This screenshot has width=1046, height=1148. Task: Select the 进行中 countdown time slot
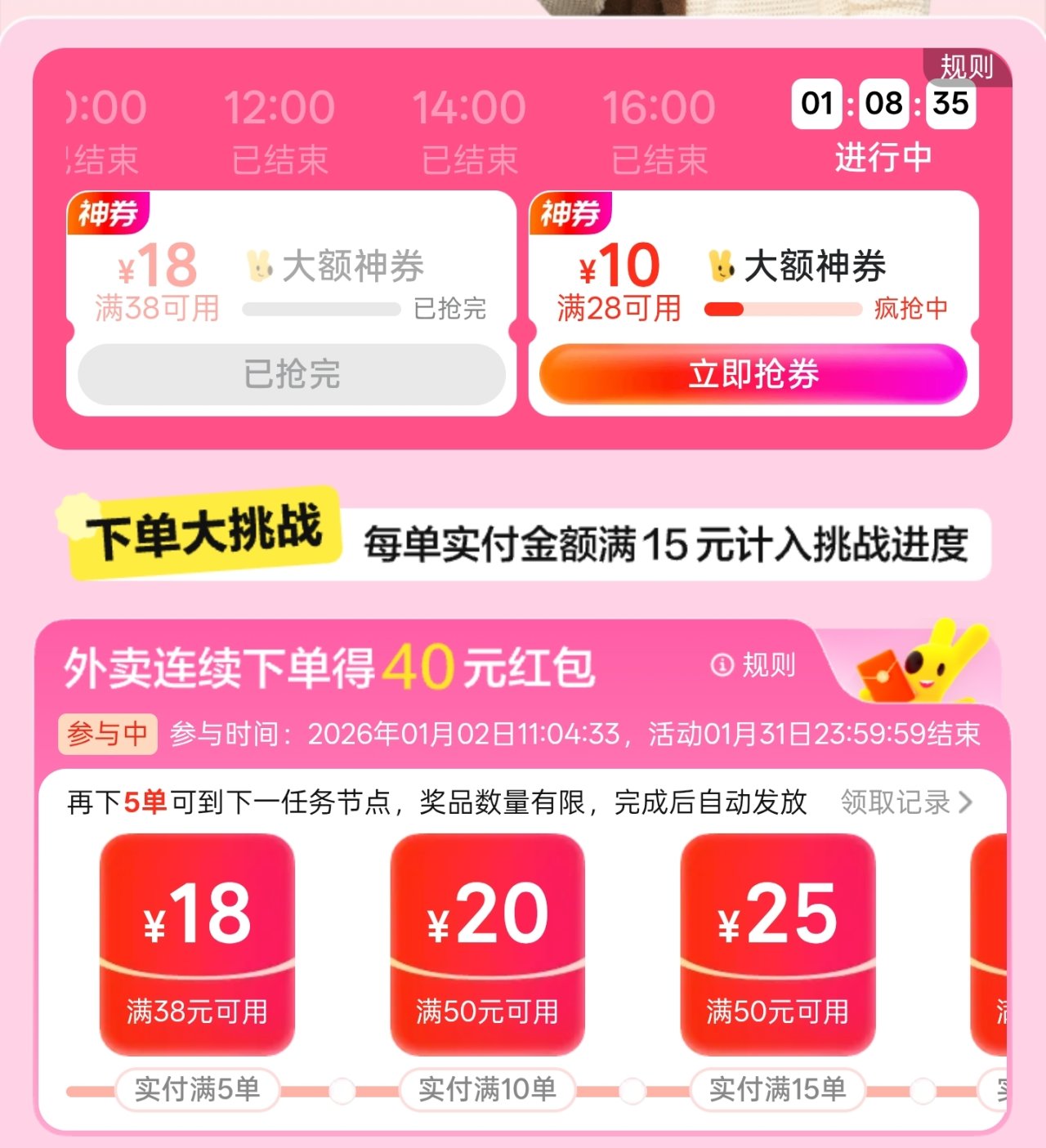[883, 127]
